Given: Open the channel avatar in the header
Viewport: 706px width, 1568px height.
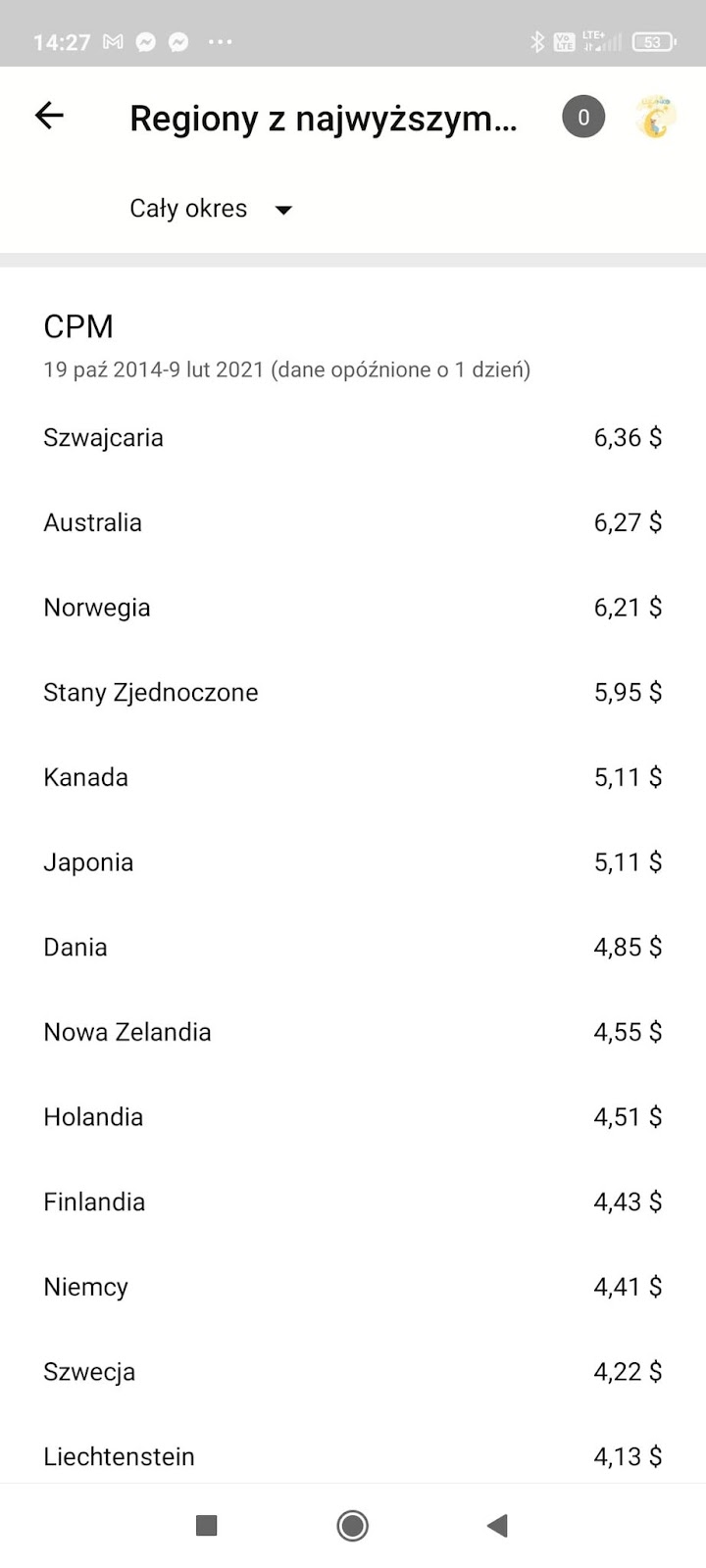Looking at the screenshot, I should click(x=655, y=118).
